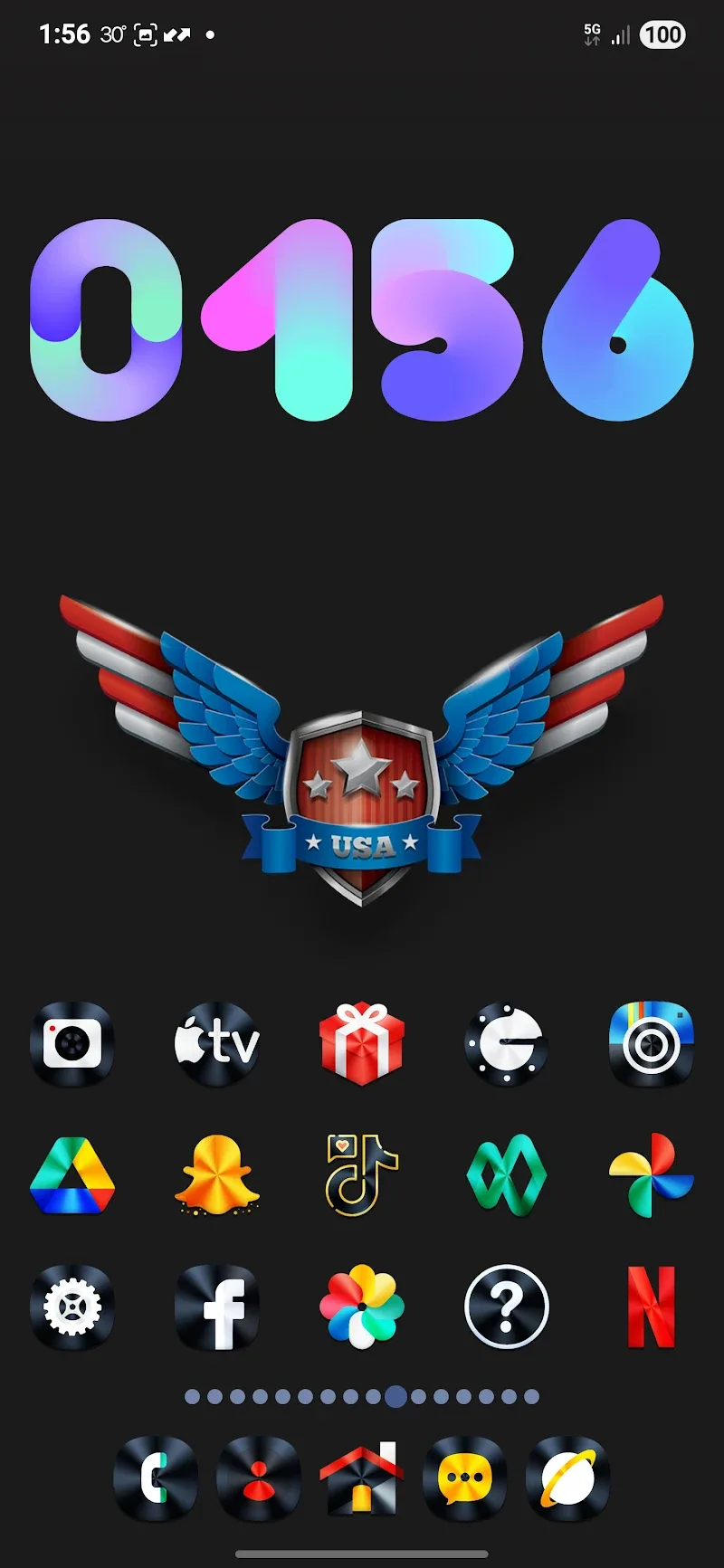The width and height of the screenshot is (724, 1568).
Task: Launch Netflix
Action: point(652,1307)
